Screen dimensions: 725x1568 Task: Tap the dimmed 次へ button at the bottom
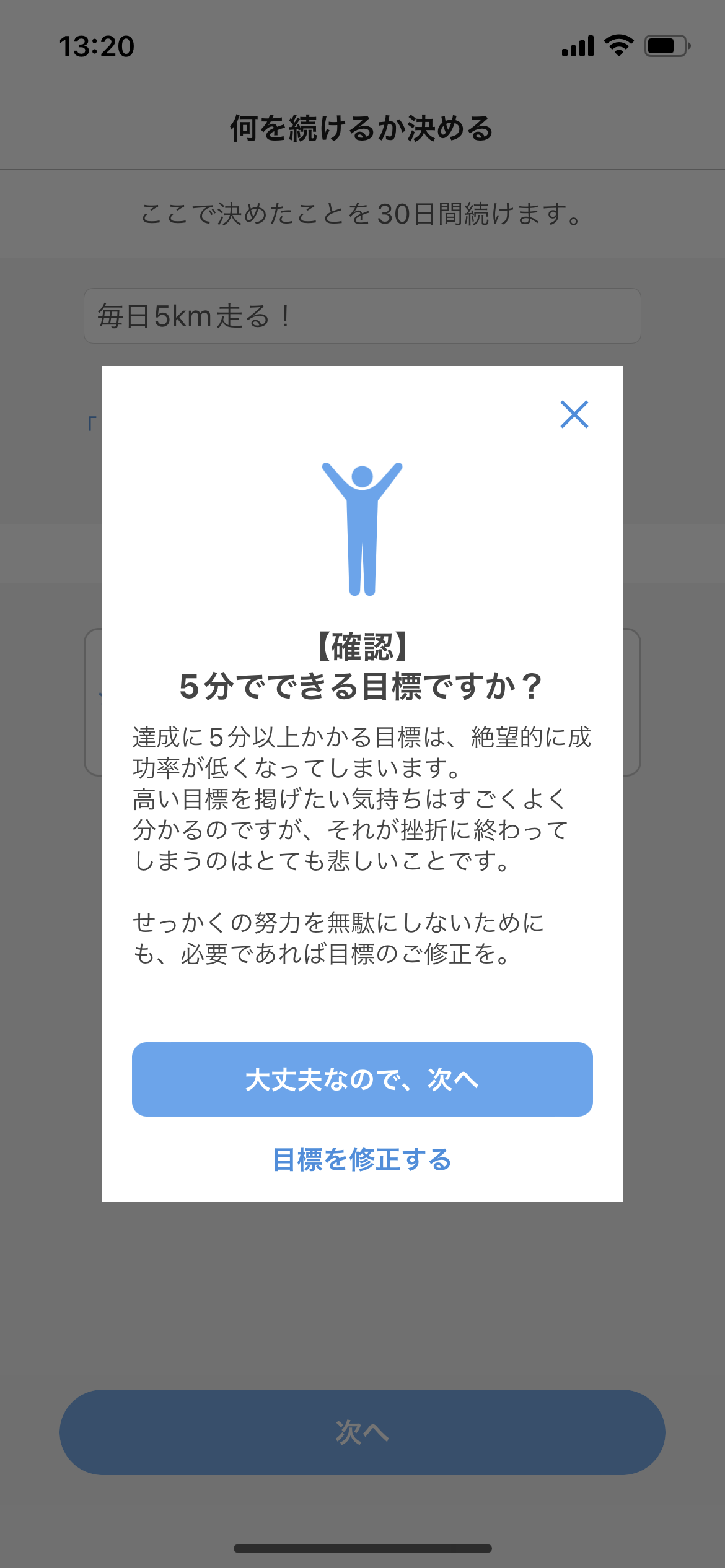tap(362, 1432)
